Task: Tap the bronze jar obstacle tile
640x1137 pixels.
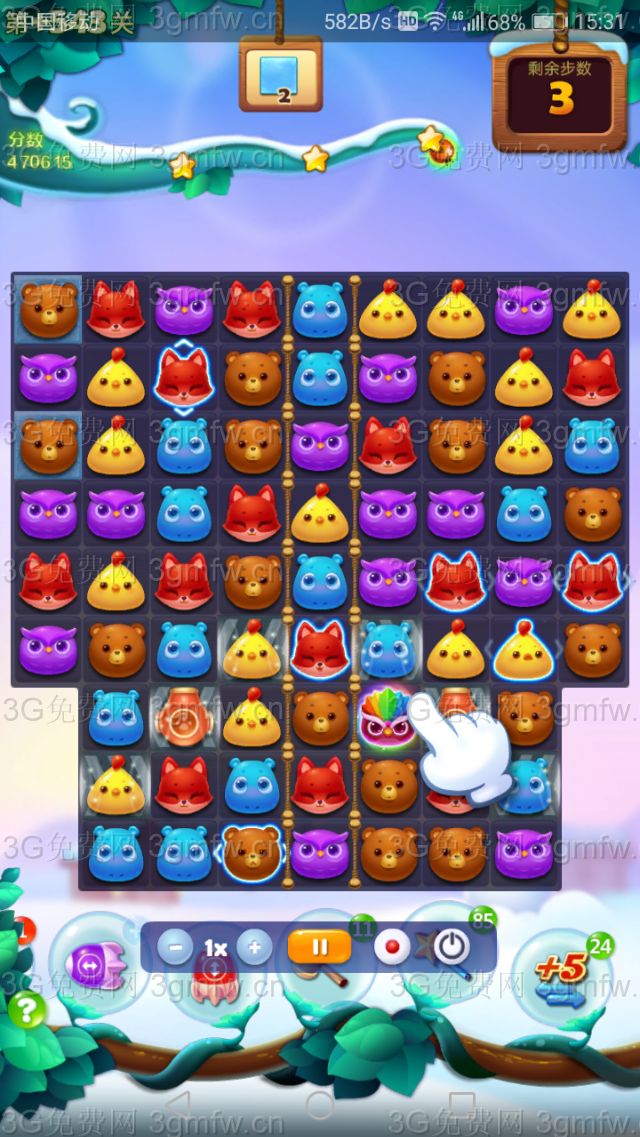Action: click(x=184, y=716)
